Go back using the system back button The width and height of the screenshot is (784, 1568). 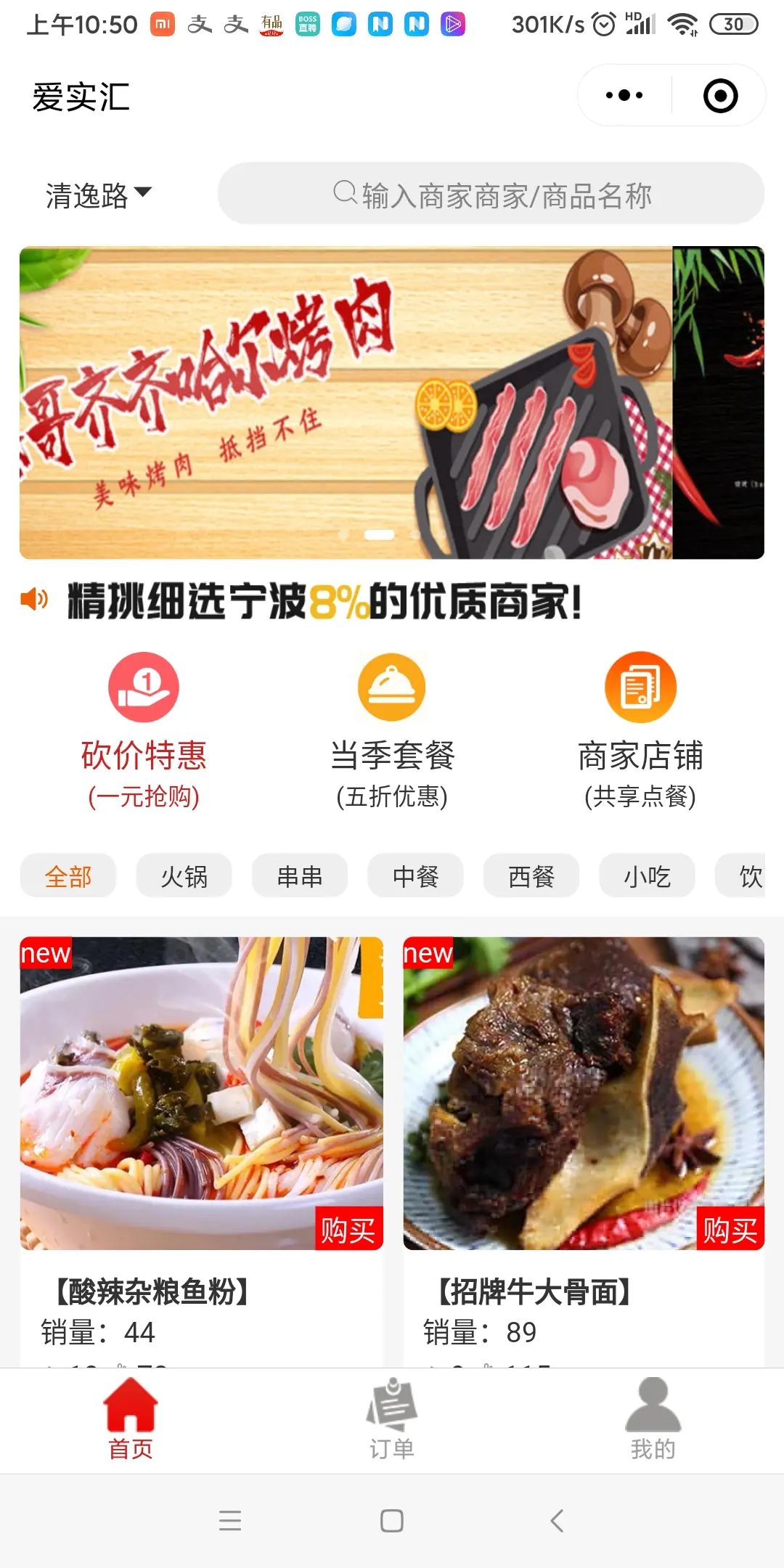(x=557, y=1521)
